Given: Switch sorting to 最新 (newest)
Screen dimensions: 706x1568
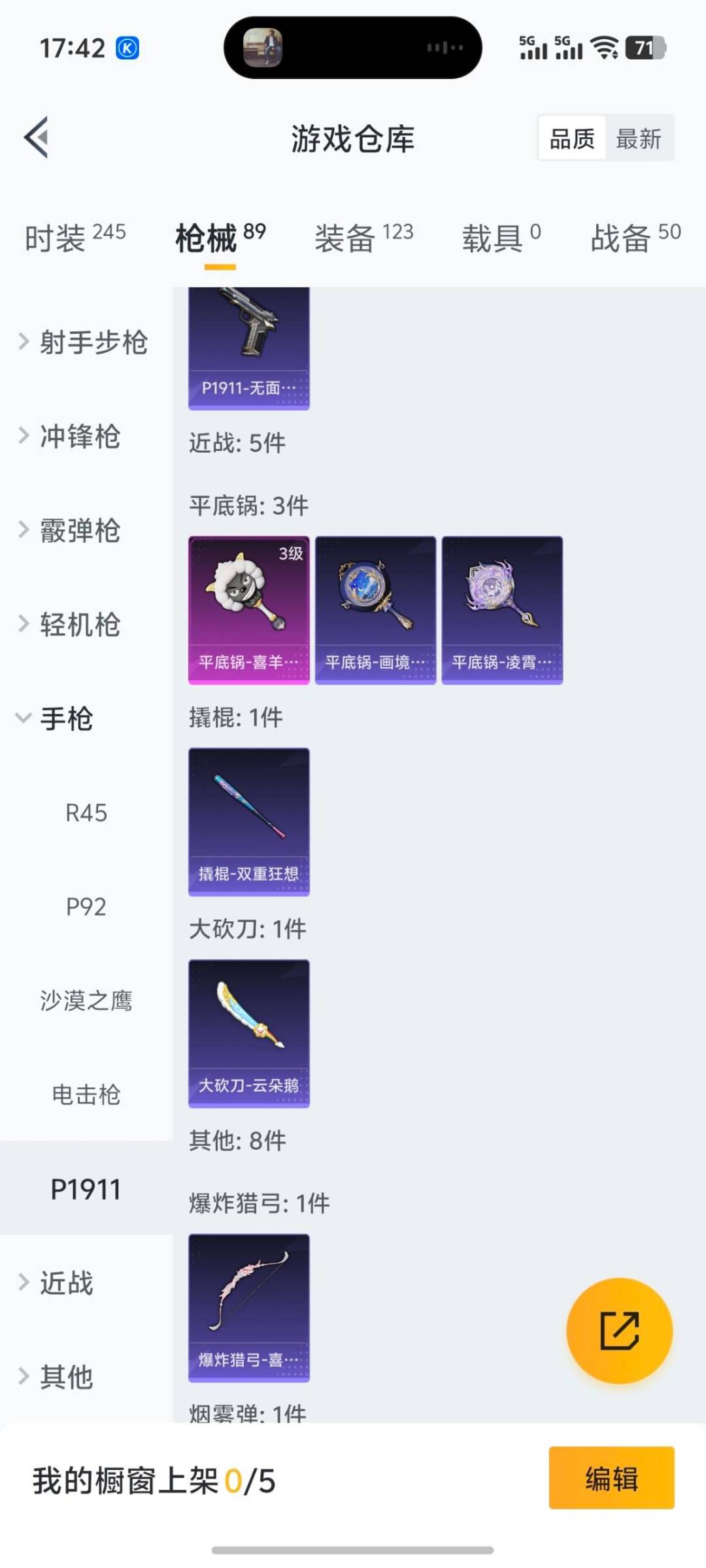Looking at the screenshot, I should 639,138.
